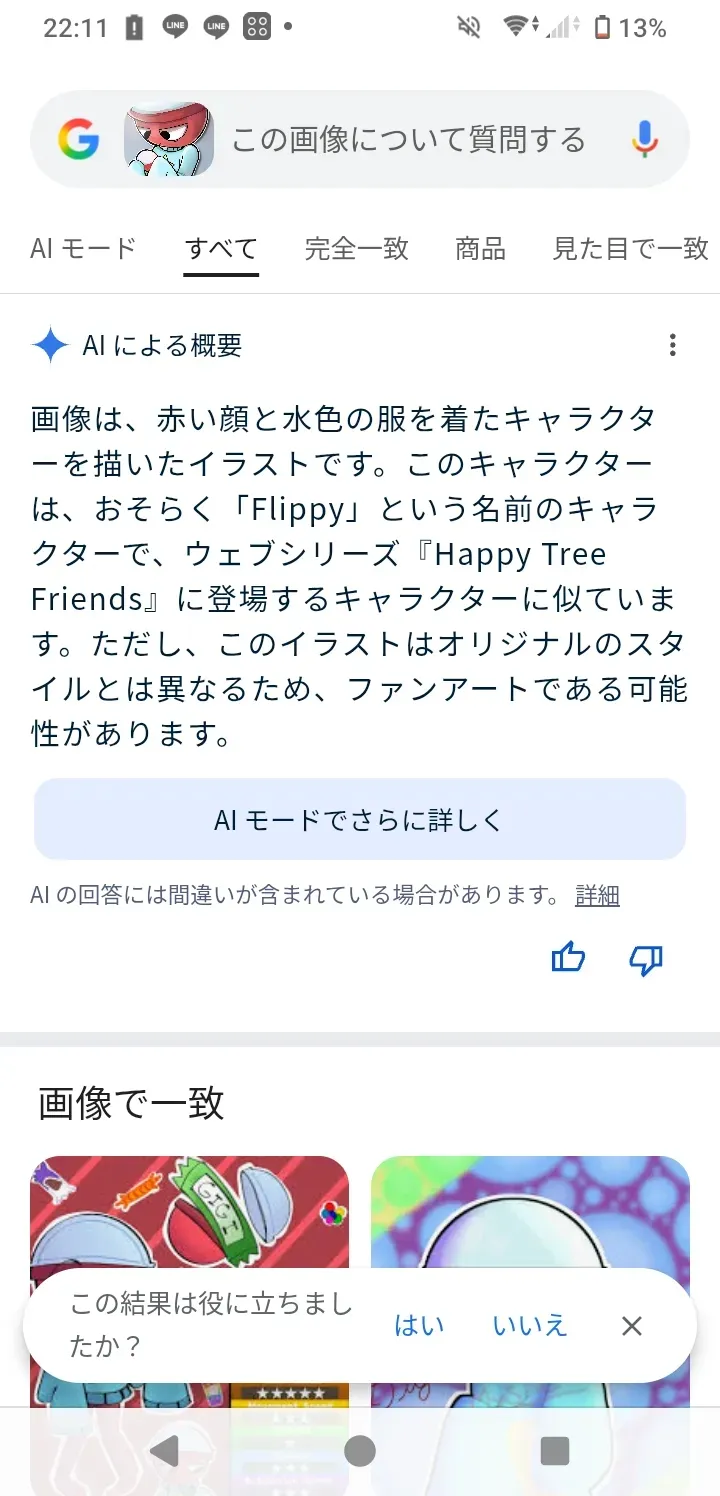Dismiss the feedback prompt with X
720x1496 pixels.
pyautogui.click(x=631, y=1326)
